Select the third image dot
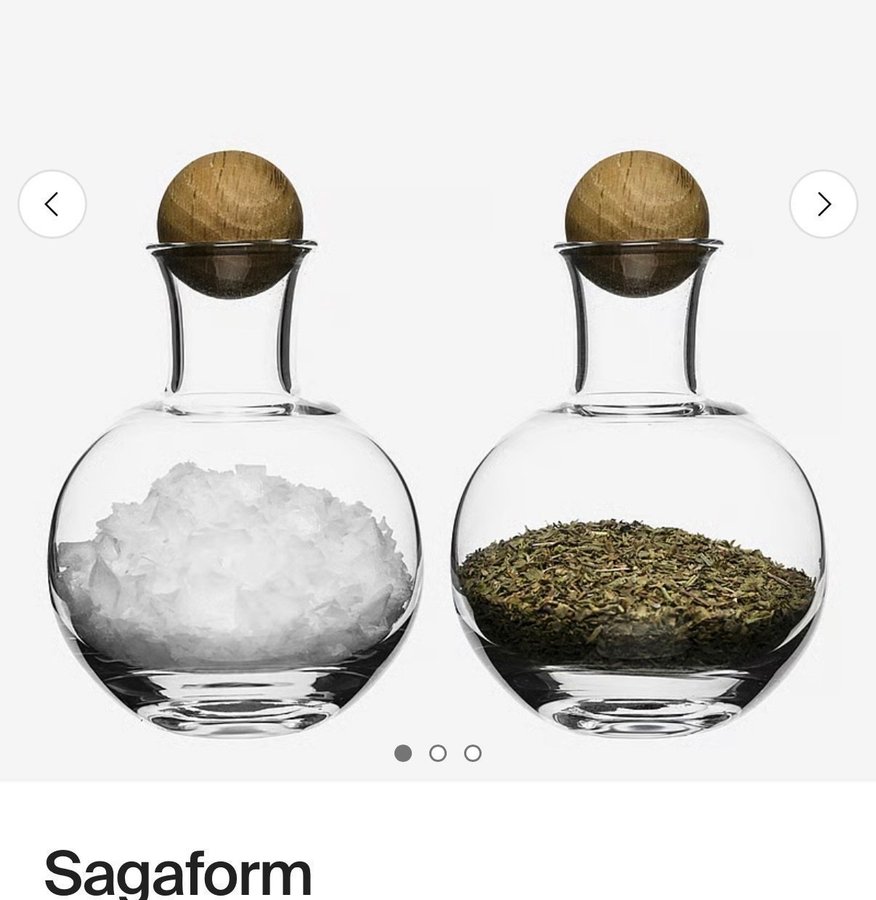 [x=473, y=753]
